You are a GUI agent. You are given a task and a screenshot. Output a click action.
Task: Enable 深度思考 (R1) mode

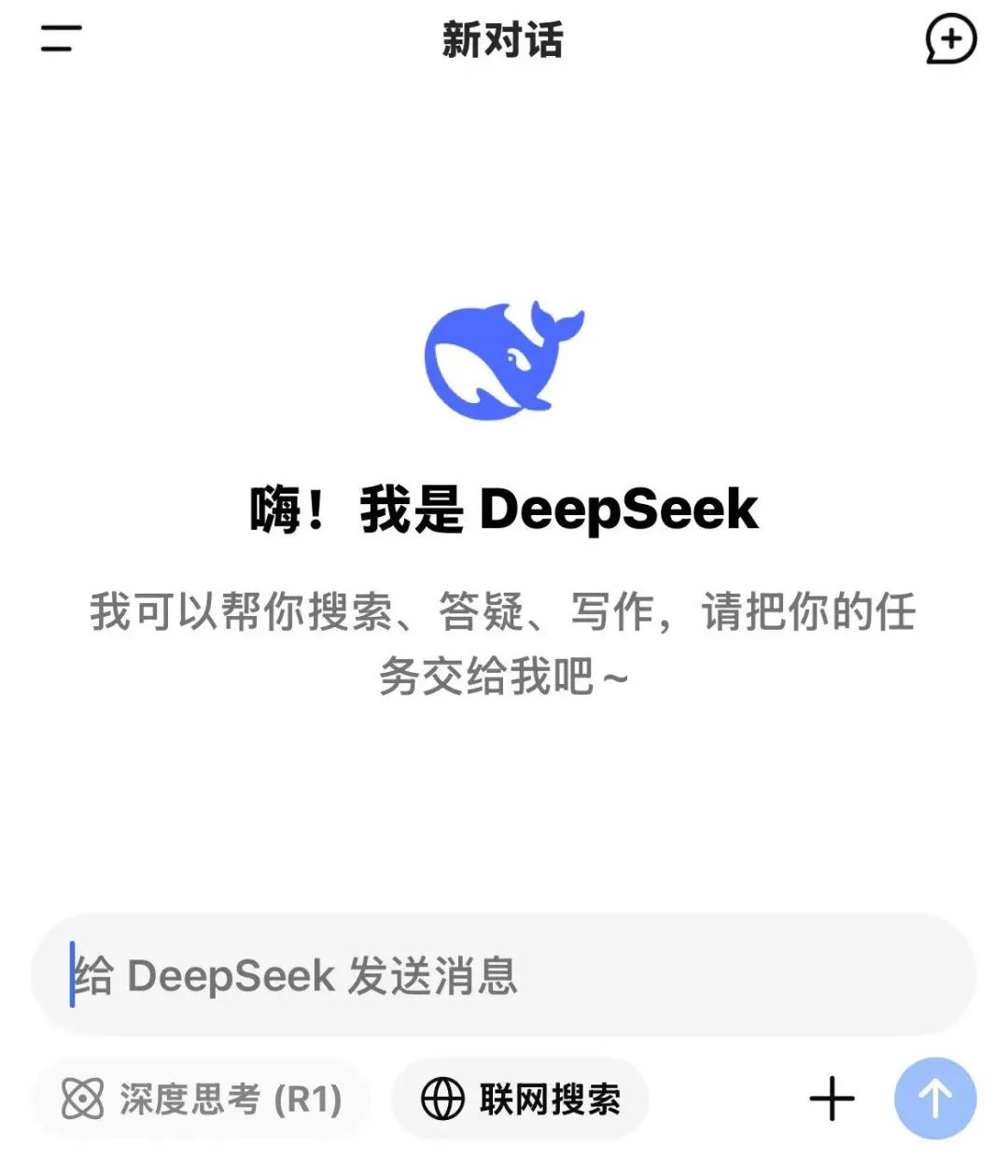pyautogui.click(x=202, y=1099)
